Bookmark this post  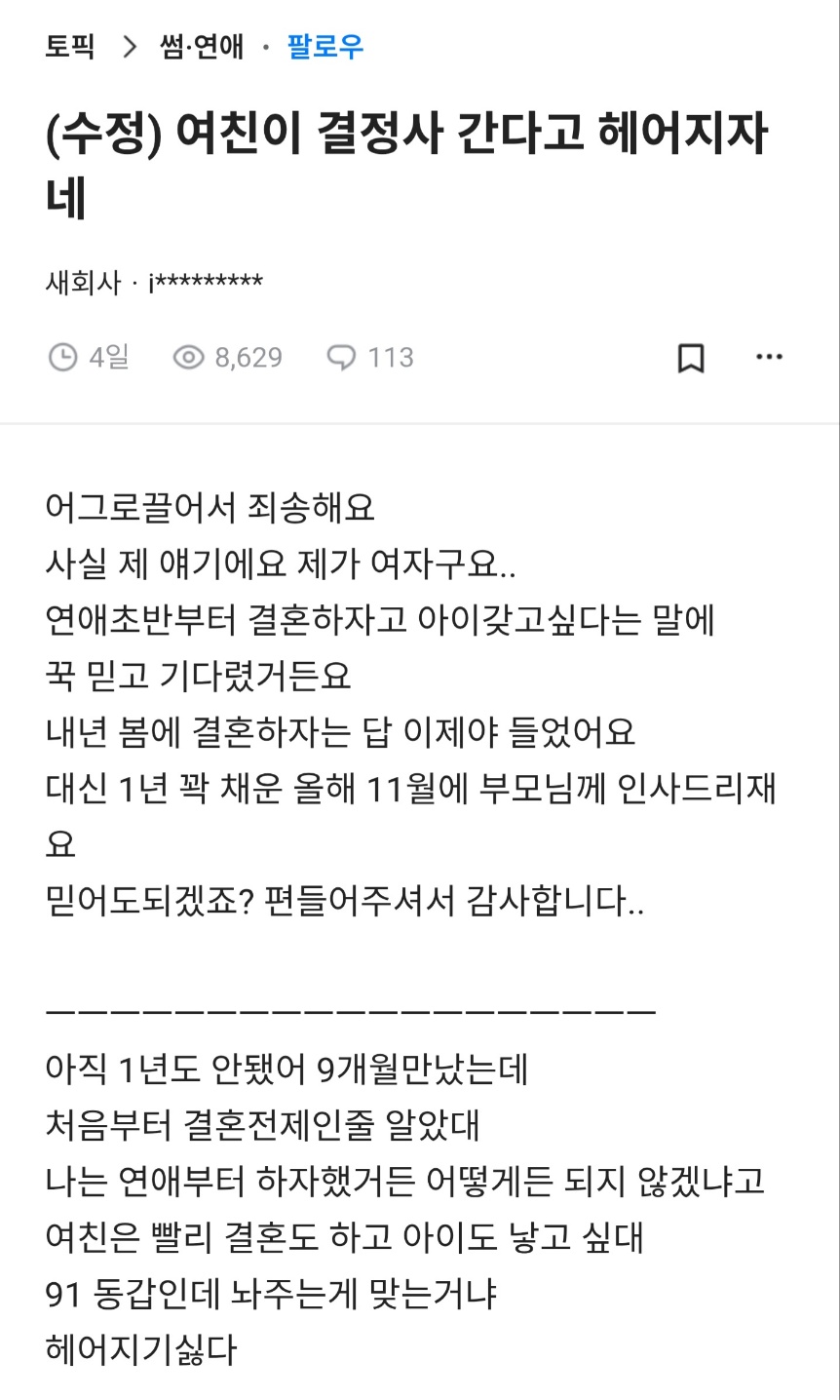pyautogui.click(x=691, y=358)
